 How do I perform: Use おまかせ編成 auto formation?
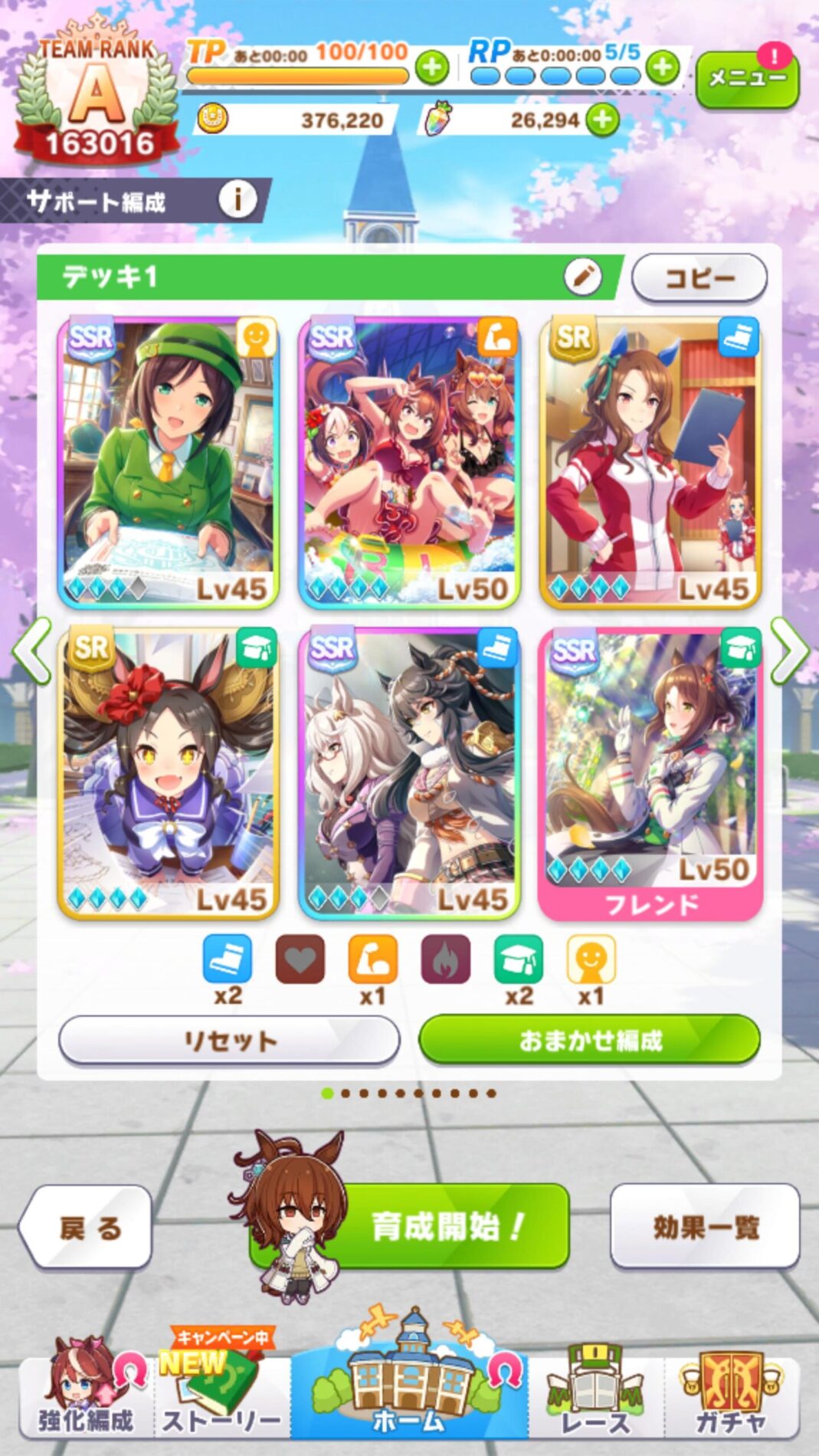[589, 1040]
